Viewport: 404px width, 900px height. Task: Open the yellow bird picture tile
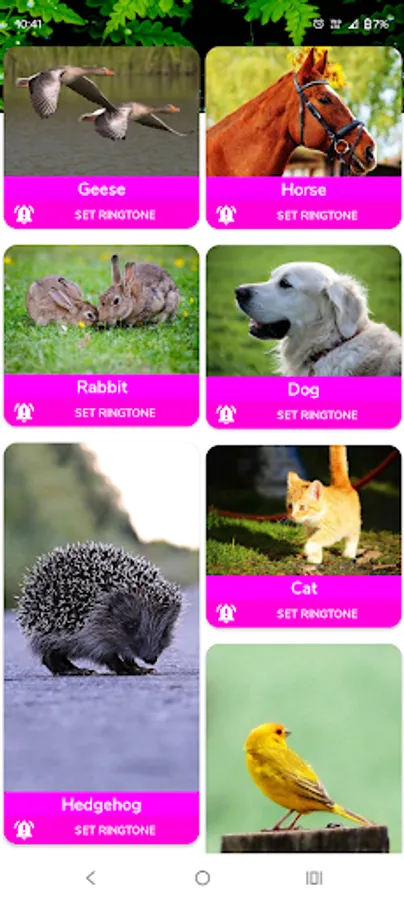click(304, 748)
